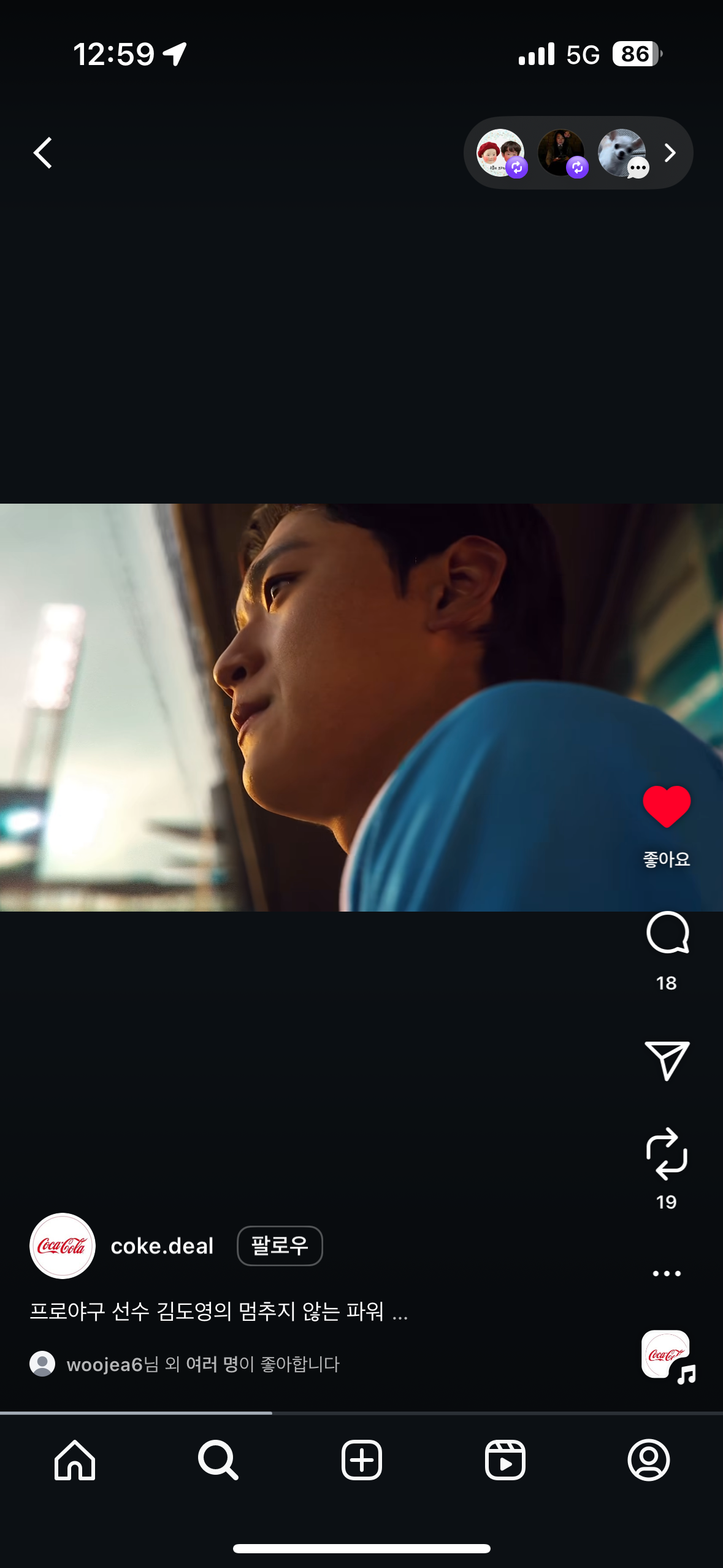Switch to the Reels tab
The width and height of the screenshot is (723, 1568).
coord(505,1460)
